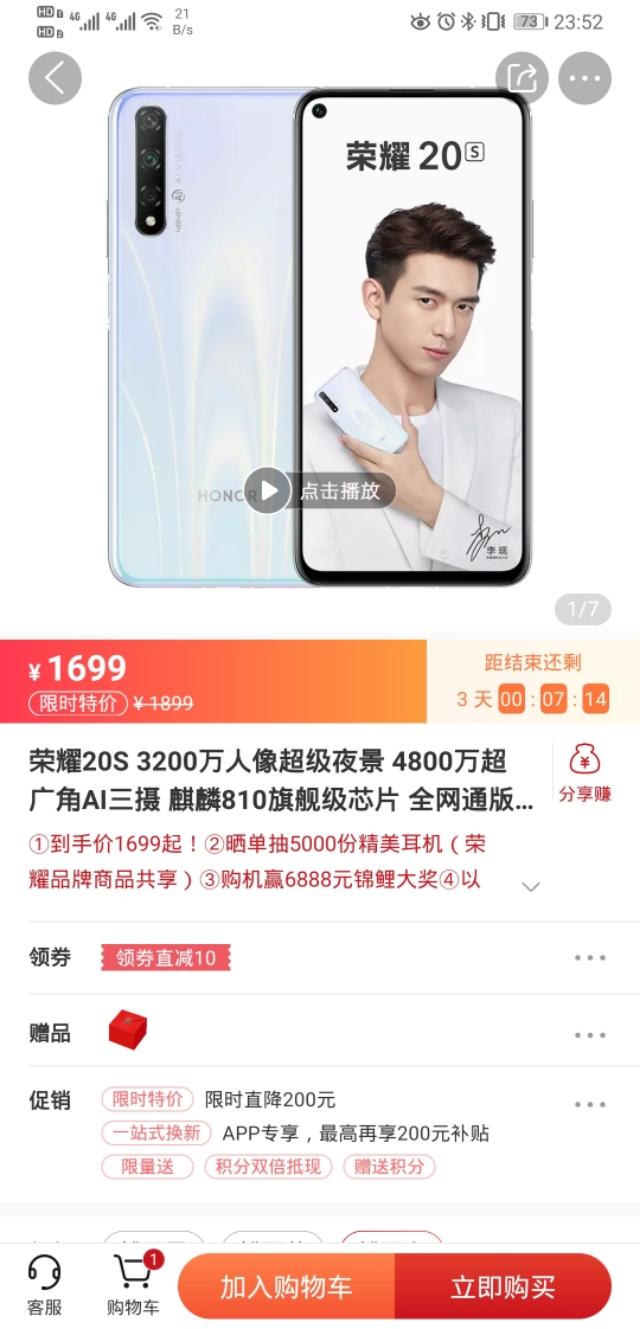Tap 分享赚 to share and earn
The height and width of the screenshot is (1329, 640).
(x=585, y=775)
